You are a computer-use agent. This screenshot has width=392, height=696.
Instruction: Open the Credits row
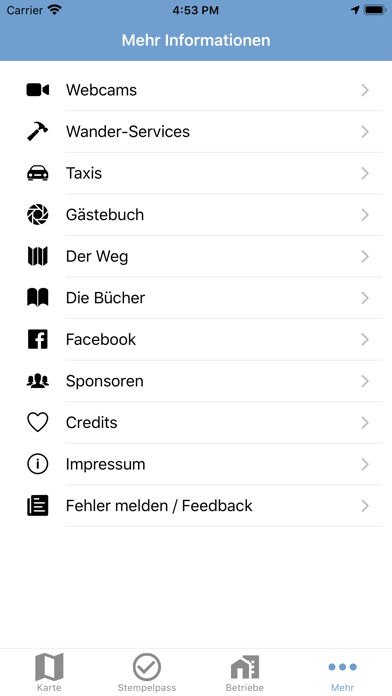coord(196,423)
